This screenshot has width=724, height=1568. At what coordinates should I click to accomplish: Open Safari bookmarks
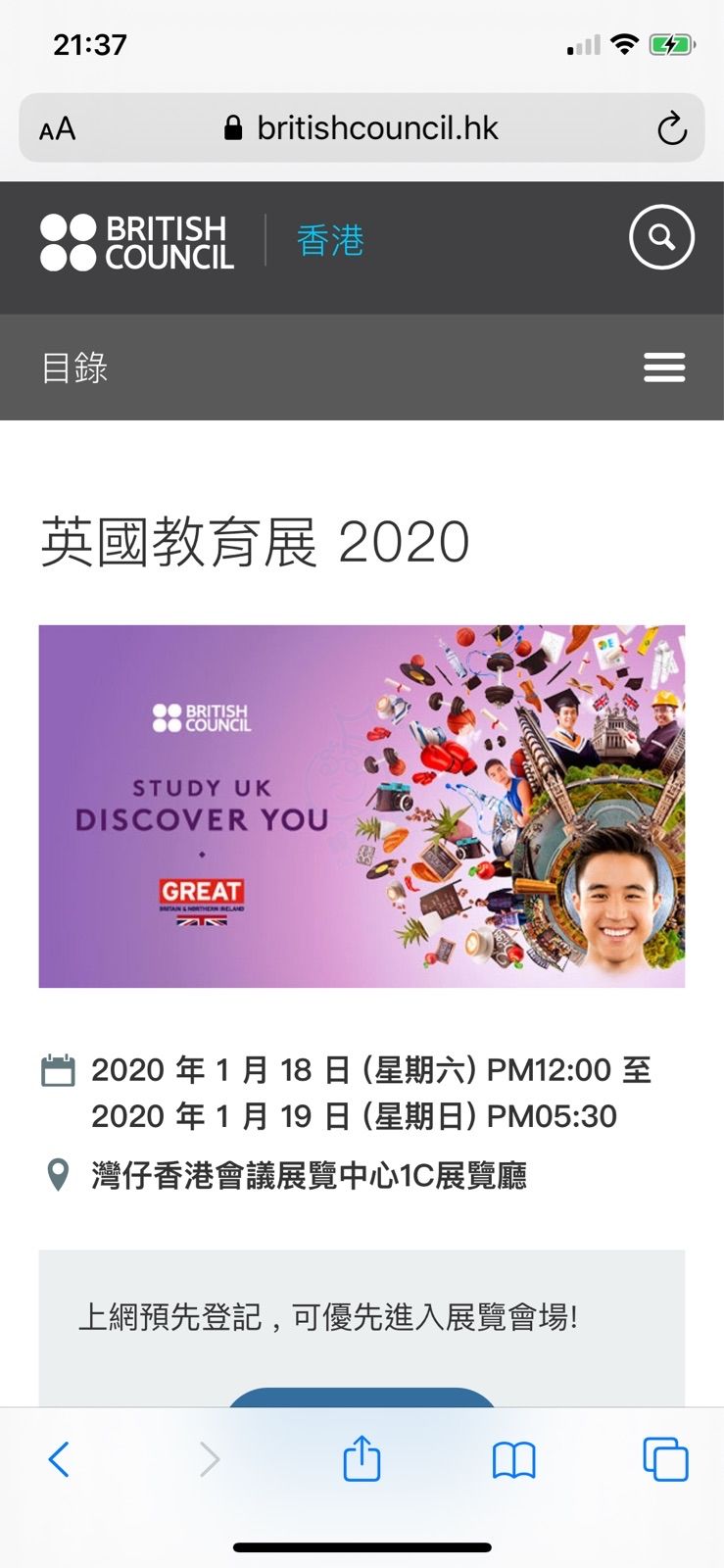(513, 1460)
